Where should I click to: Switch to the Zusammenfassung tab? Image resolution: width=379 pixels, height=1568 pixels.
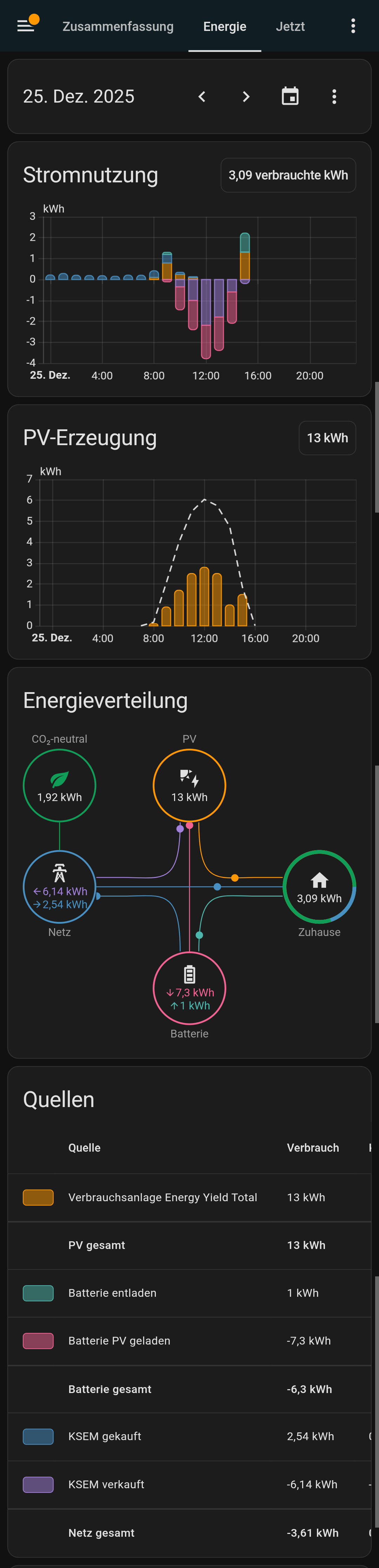point(118,27)
